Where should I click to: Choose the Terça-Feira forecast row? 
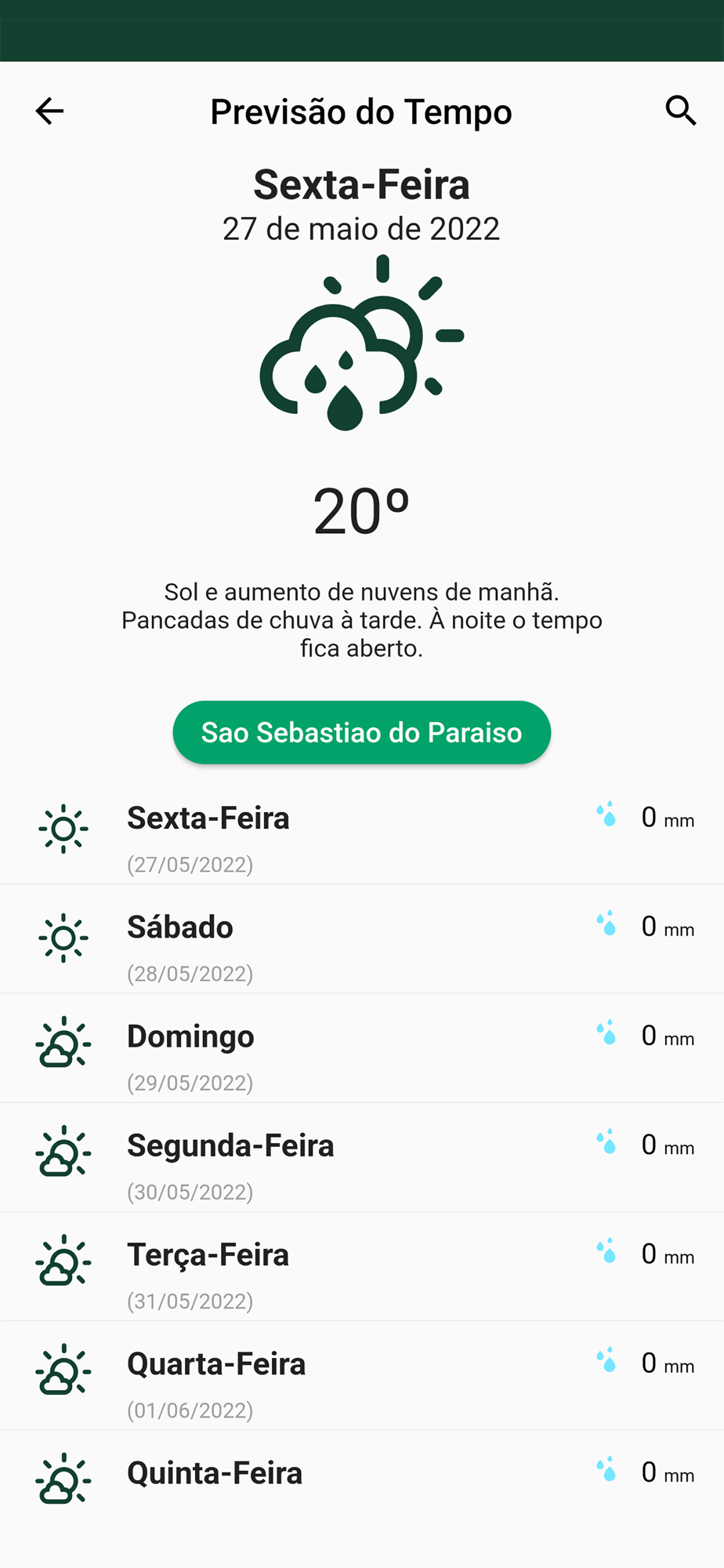pos(362,1266)
